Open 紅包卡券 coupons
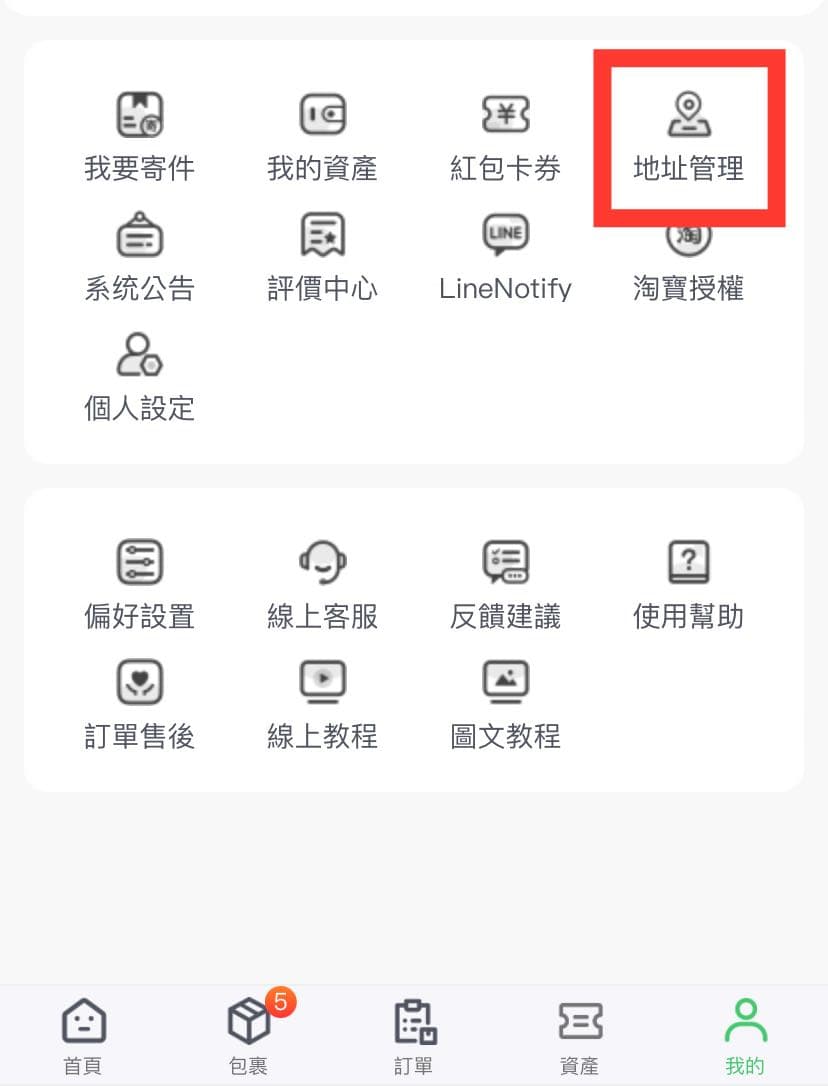This screenshot has height=1086, width=828. point(505,136)
